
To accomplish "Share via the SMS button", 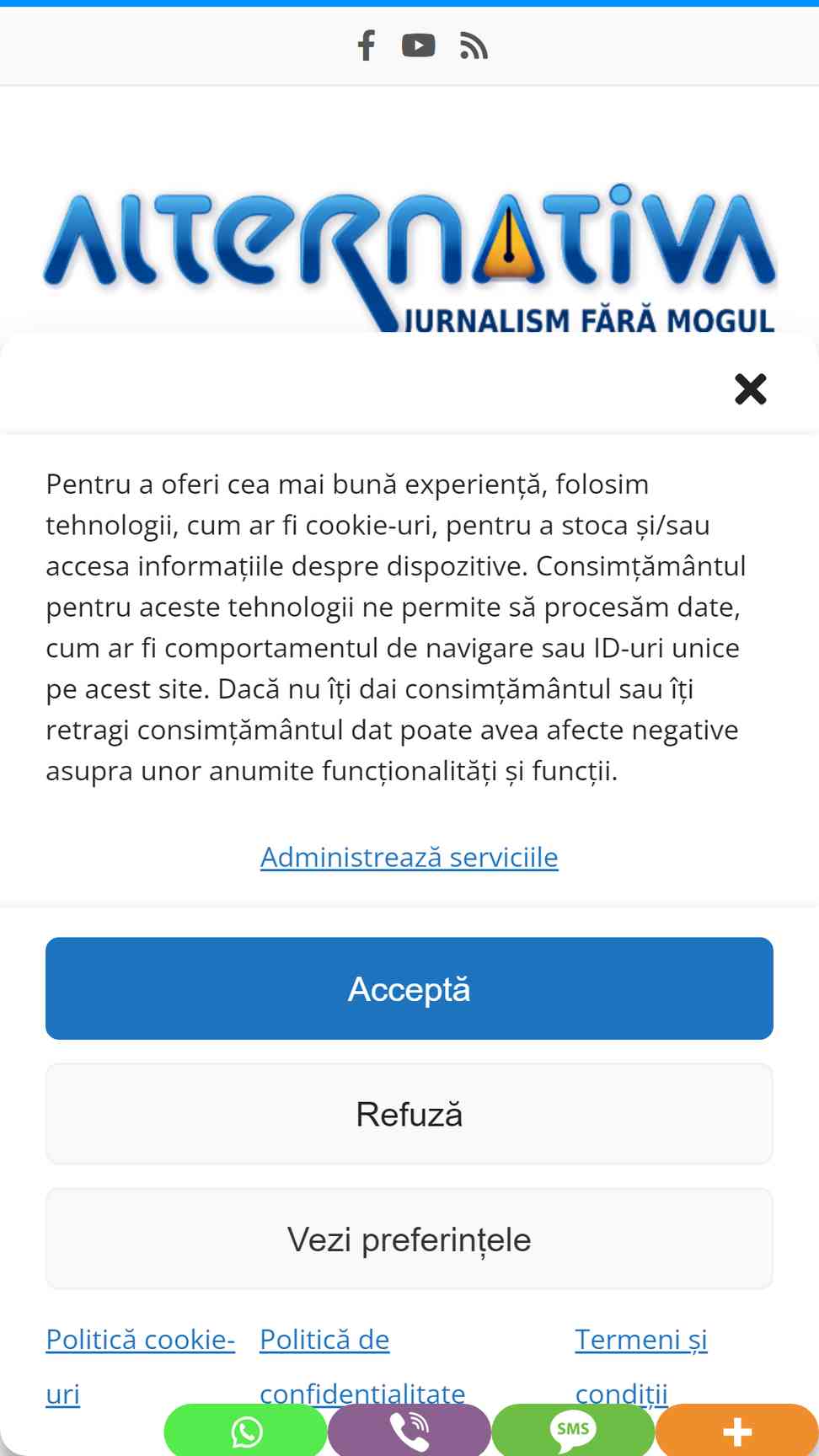I will pos(573,1431).
